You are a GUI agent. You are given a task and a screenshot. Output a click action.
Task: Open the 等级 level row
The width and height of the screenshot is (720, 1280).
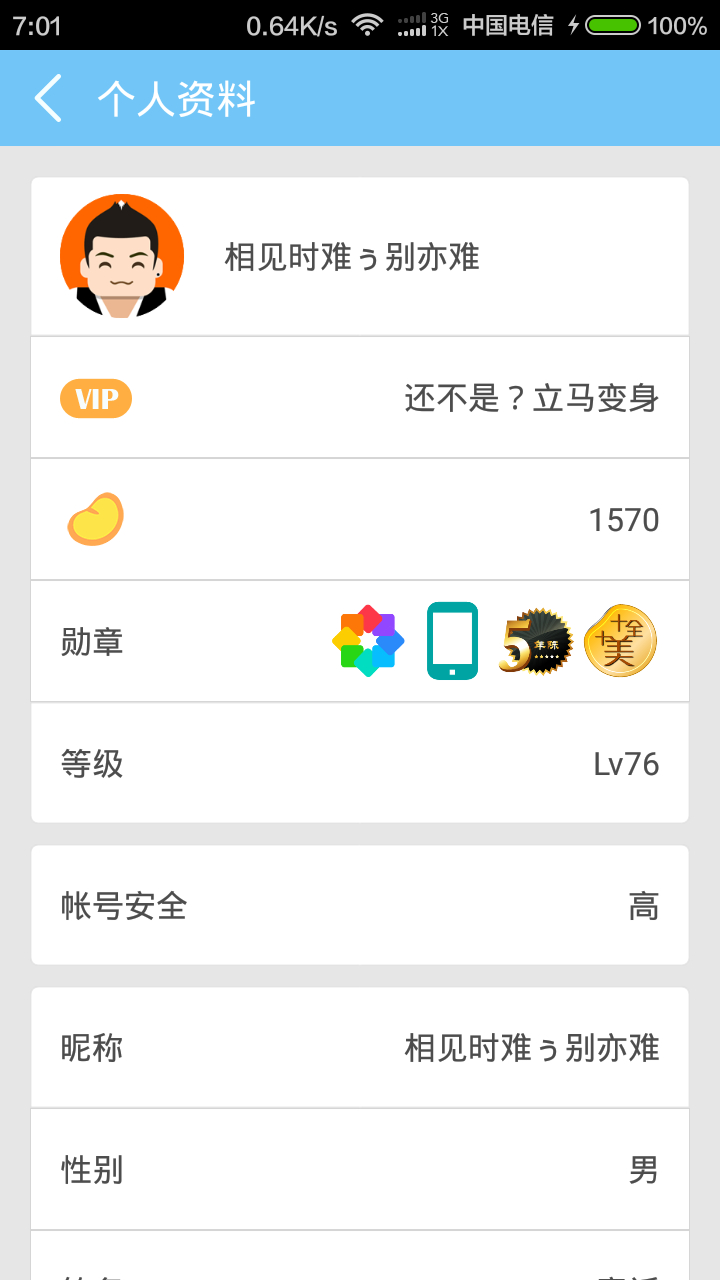tap(360, 764)
